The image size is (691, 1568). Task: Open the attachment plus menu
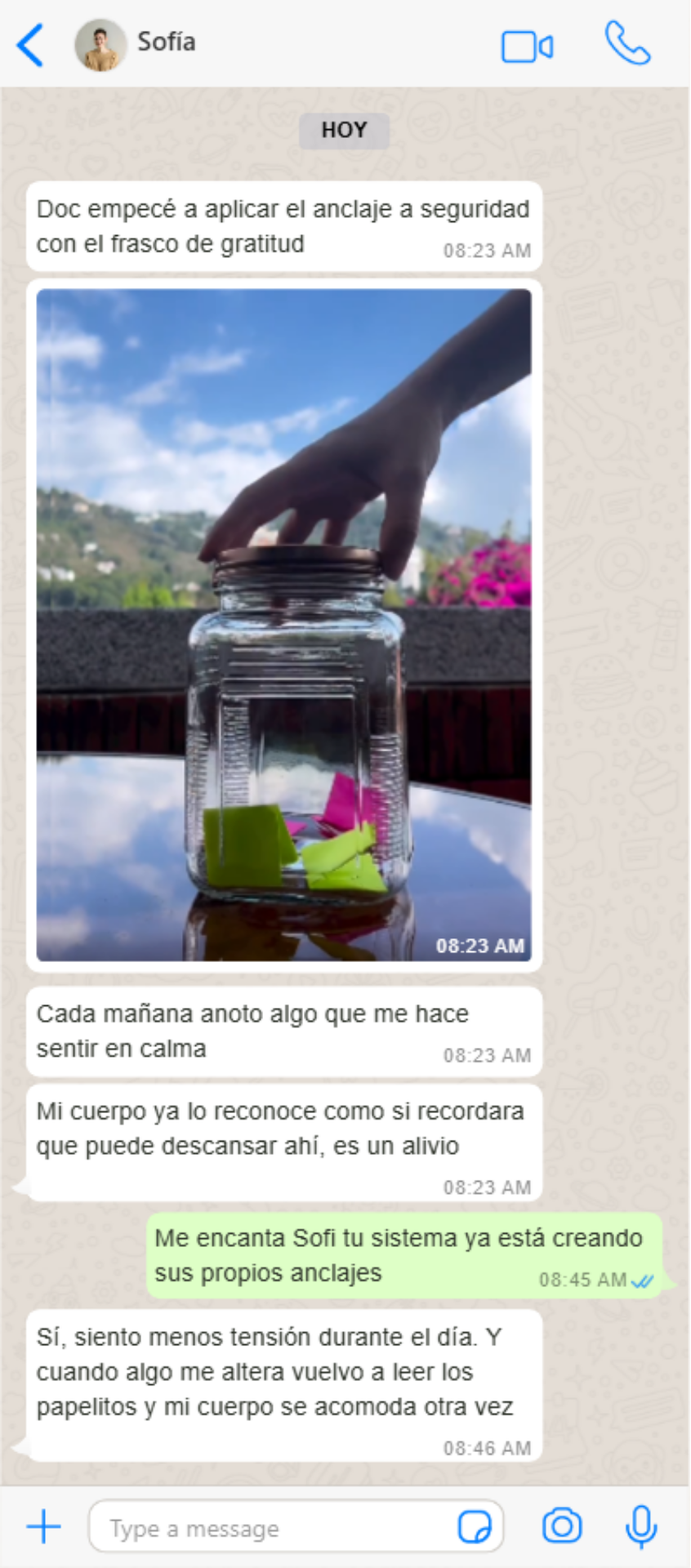[x=44, y=1526]
